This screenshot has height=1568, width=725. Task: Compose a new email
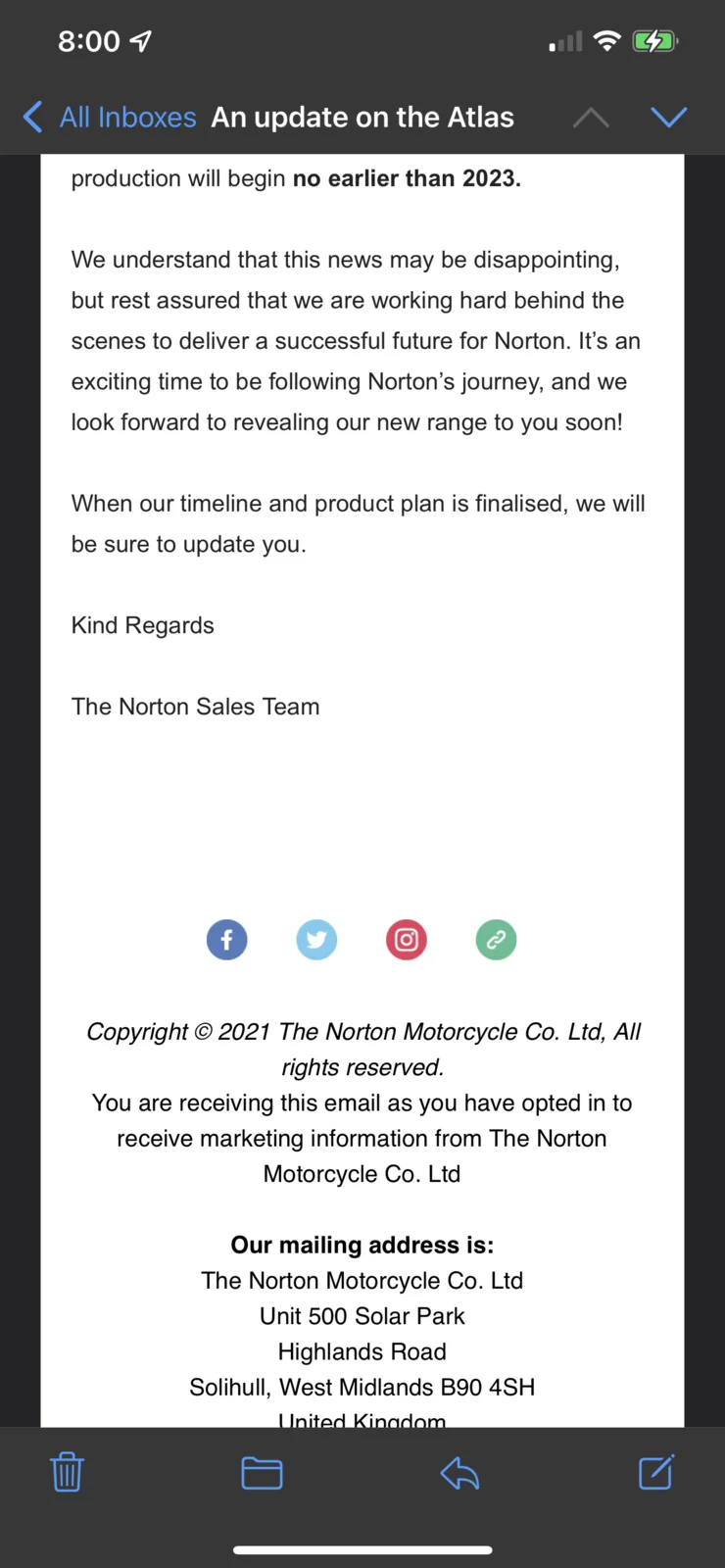tap(655, 1472)
